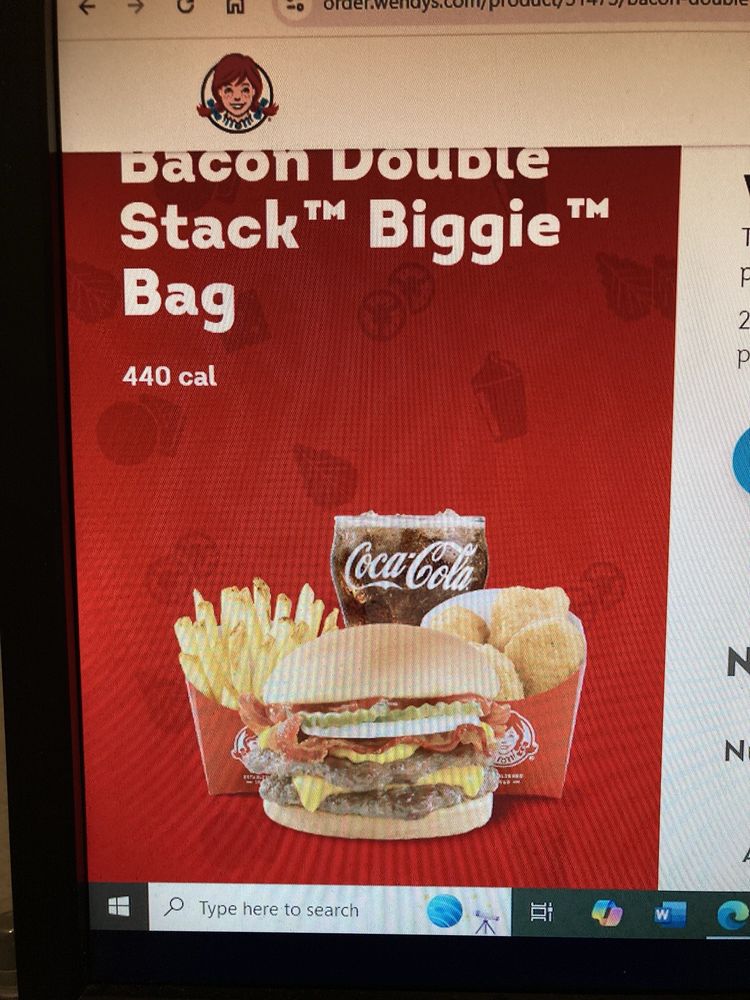Open Task View on the taskbar
Screen dimensions: 750x1000
point(541,913)
